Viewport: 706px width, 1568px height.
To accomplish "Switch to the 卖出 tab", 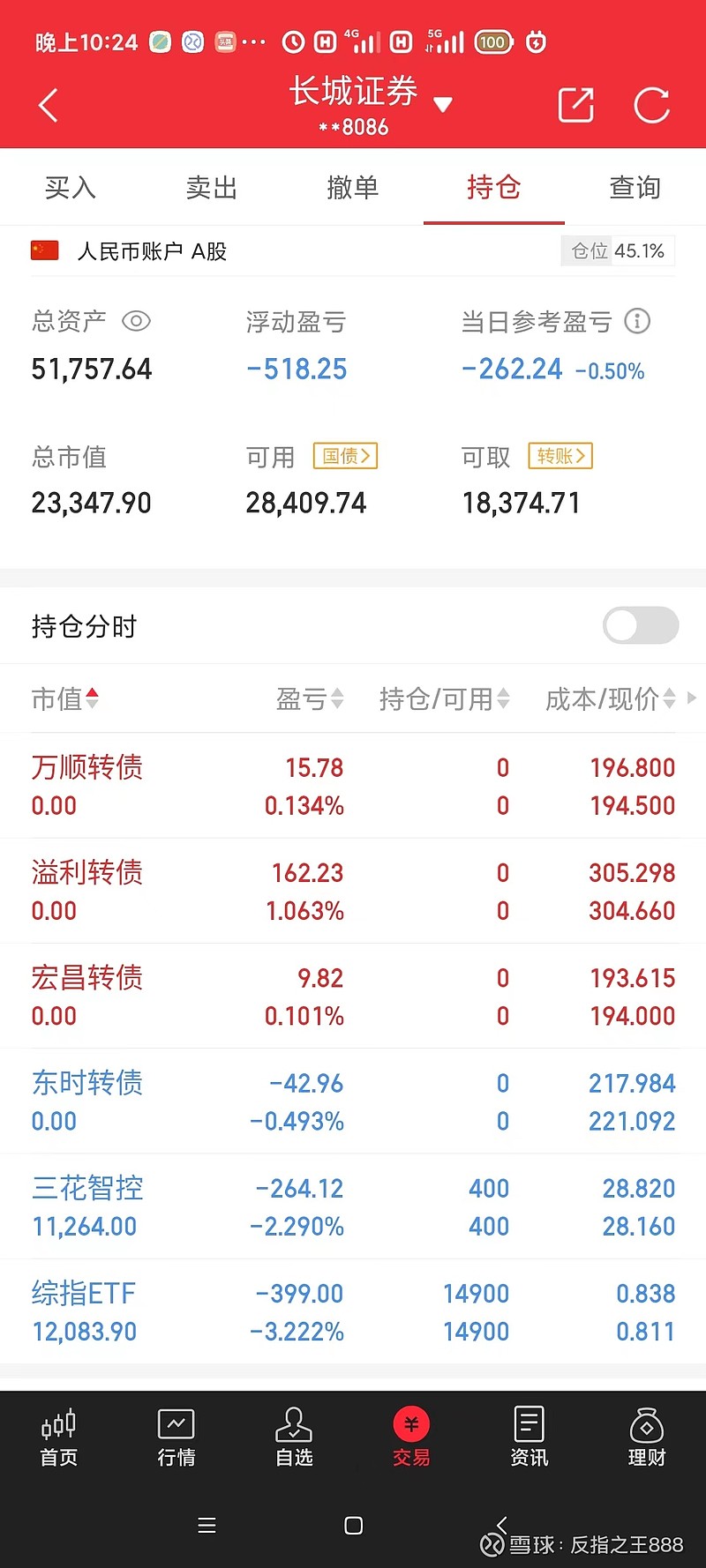I will tap(212, 187).
